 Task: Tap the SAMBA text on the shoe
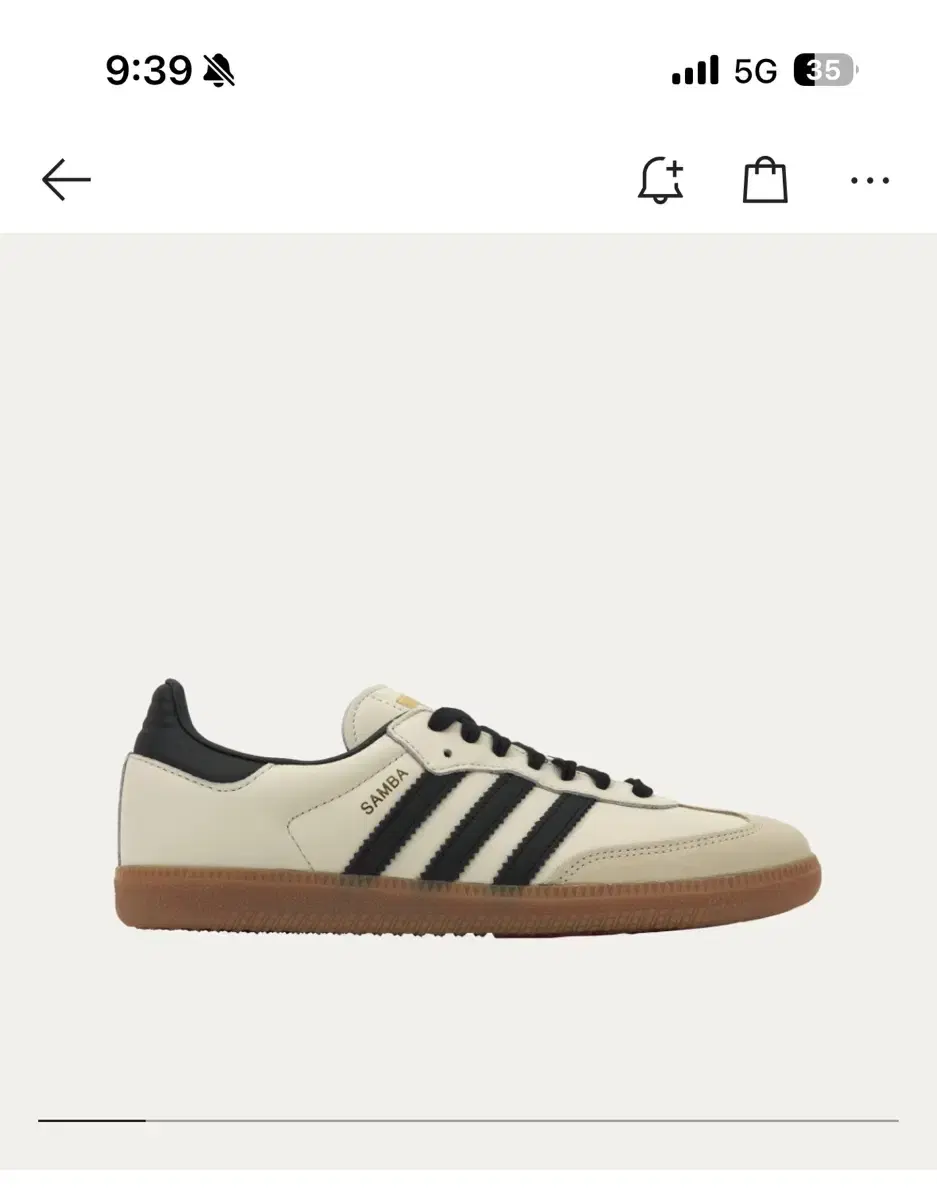click(x=385, y=795)
